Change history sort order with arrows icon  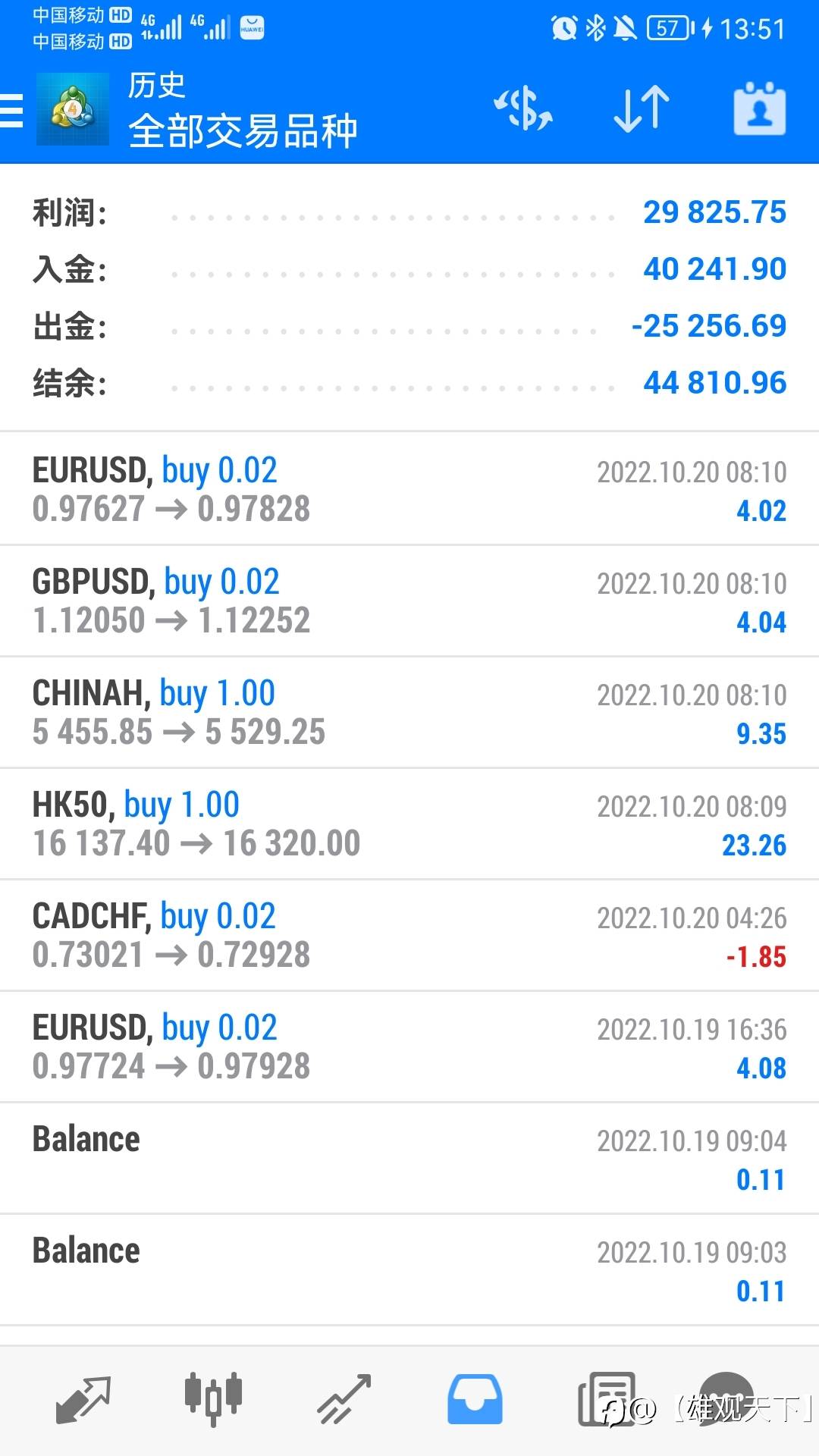(642, 108)
